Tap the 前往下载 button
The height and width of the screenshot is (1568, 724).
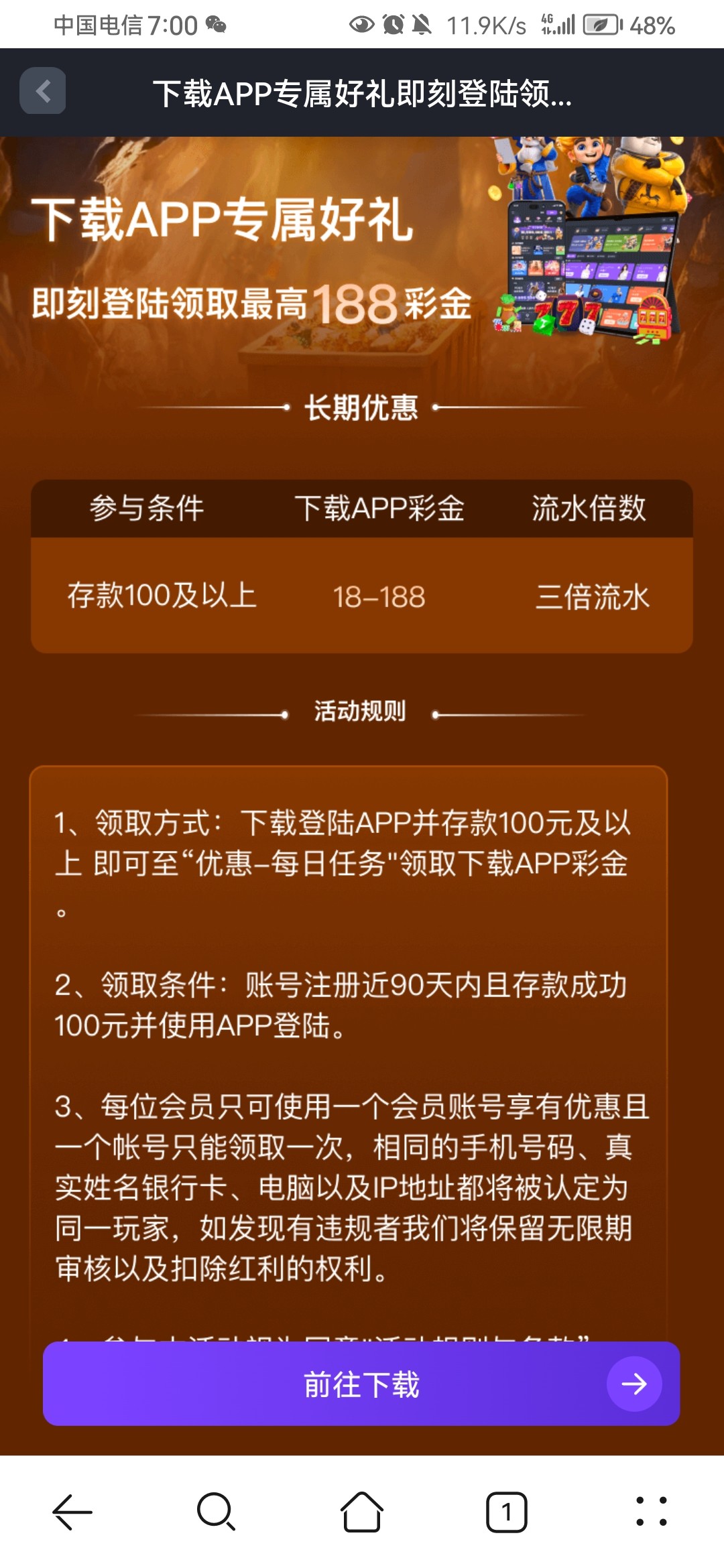(x=361, y=1384)
